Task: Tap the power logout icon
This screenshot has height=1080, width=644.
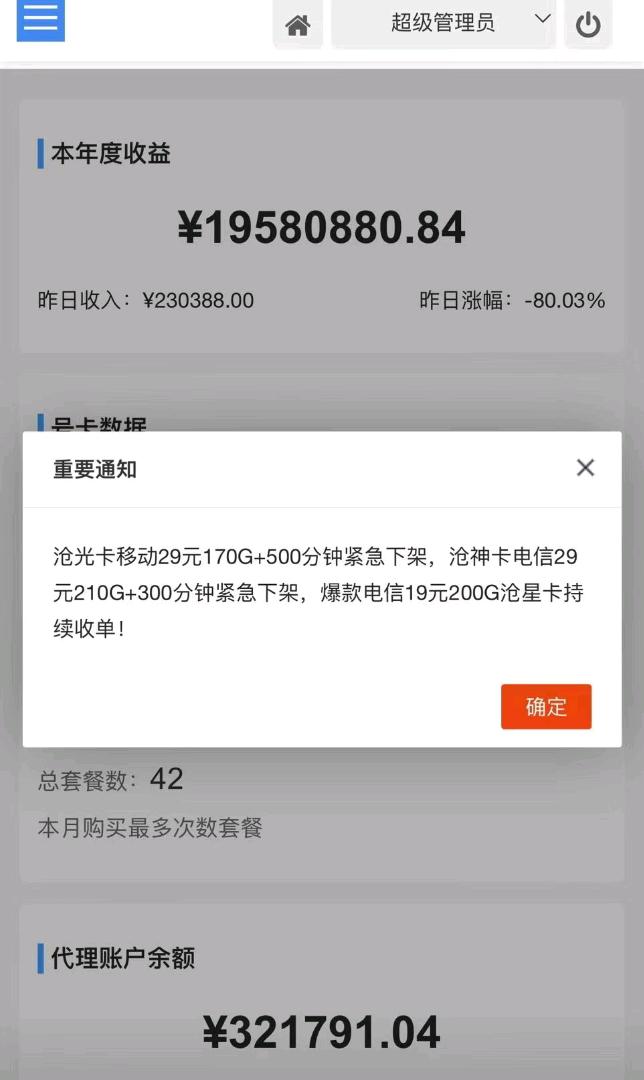Action: coord(588,25)
